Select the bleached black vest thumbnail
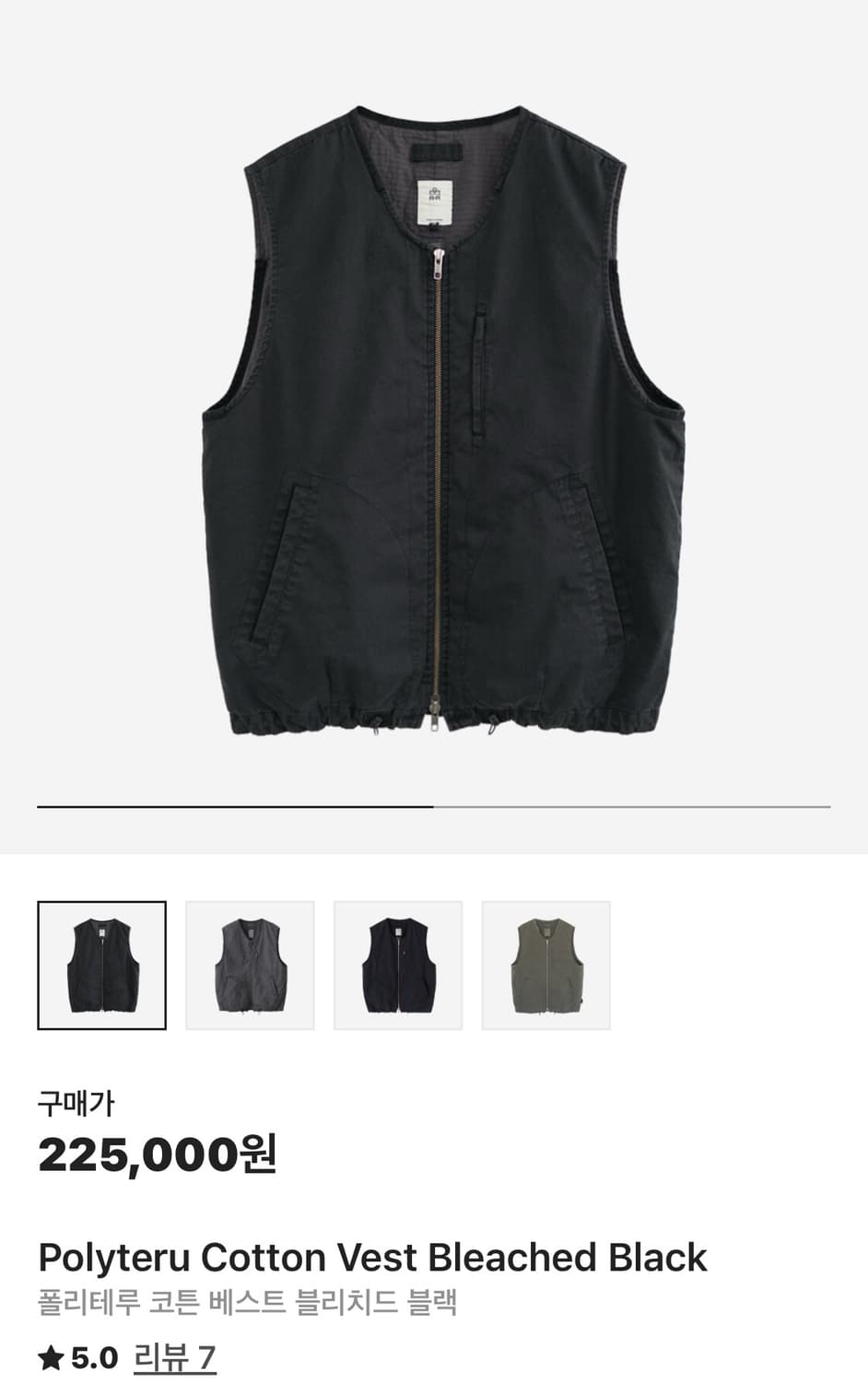This screenshot has width=868, height=1382. tap(101, 964)
